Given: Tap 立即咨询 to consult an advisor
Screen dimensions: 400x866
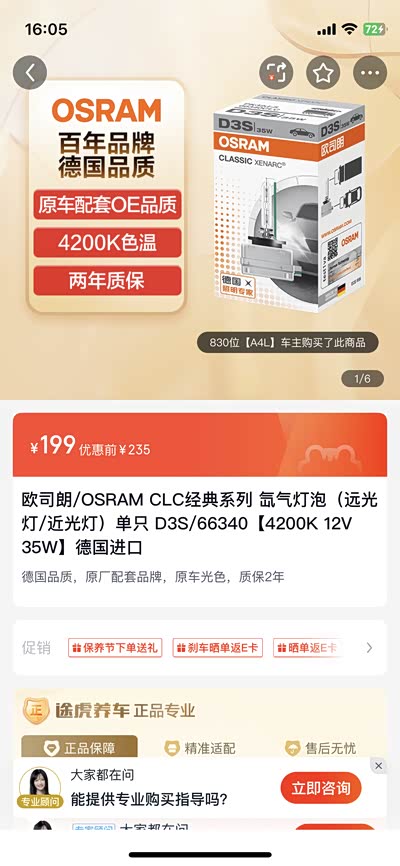Looking at the screenshot, I should 321,788.
